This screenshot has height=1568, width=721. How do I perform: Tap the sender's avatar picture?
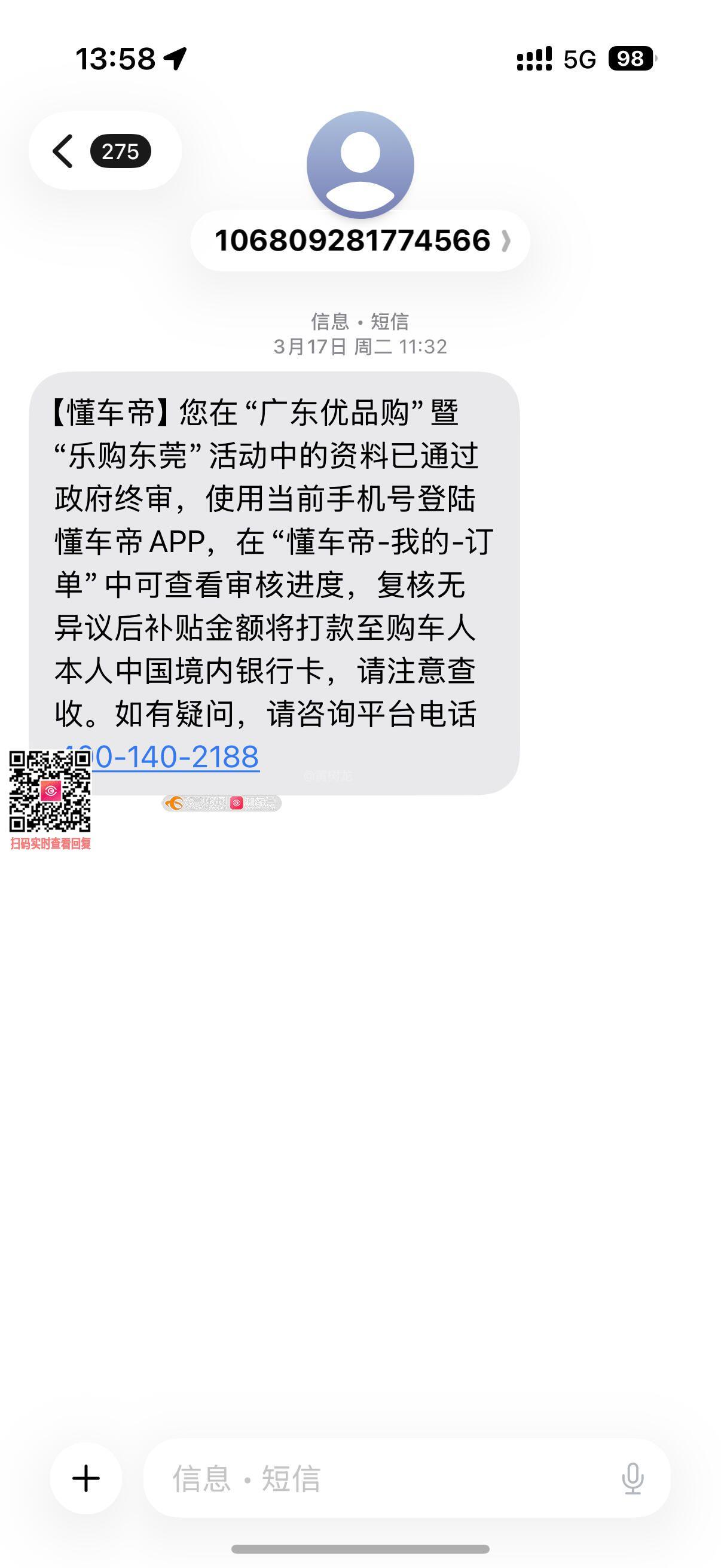click(360, 164)
